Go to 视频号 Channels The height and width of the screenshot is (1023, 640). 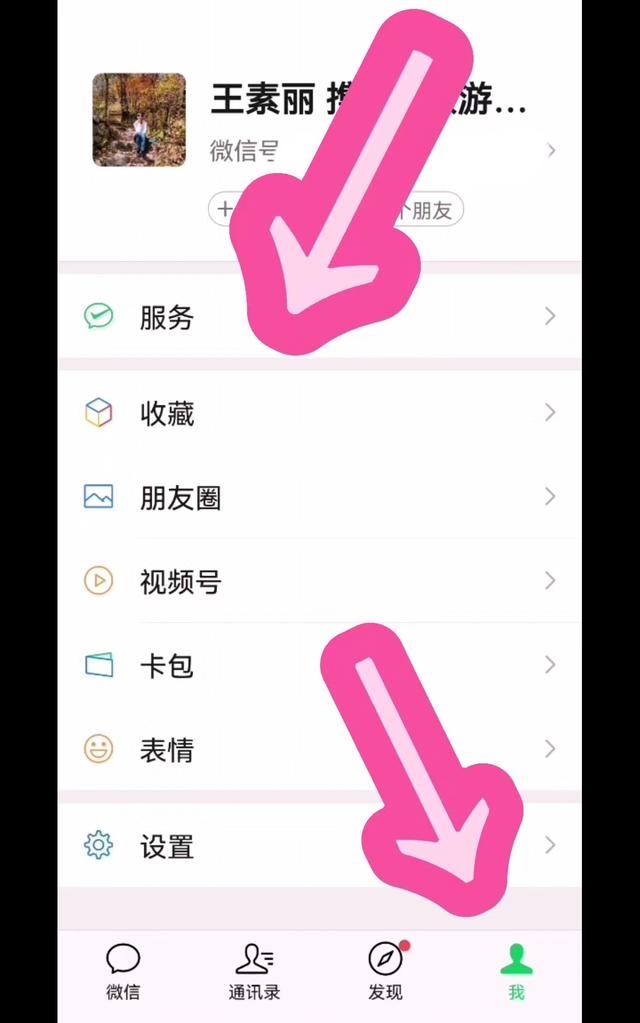point(180,581)
